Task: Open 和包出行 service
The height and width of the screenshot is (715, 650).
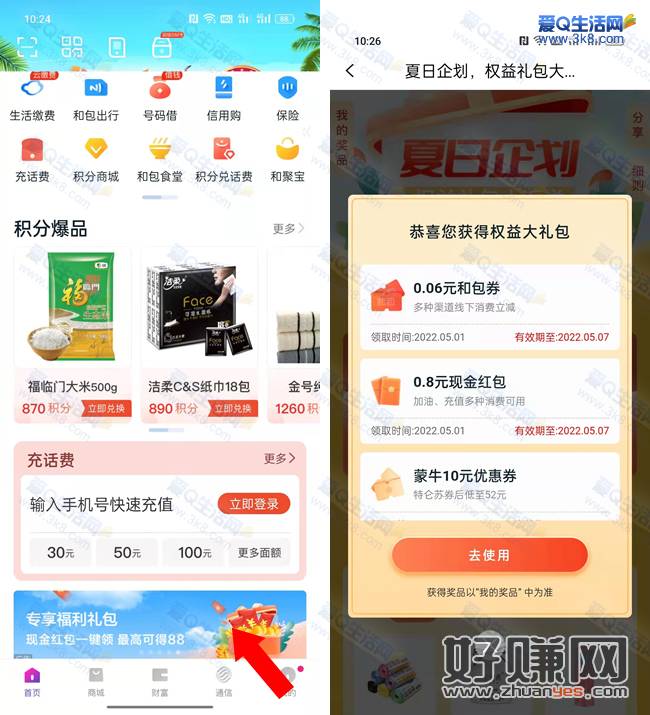Action: pos(96,99)
